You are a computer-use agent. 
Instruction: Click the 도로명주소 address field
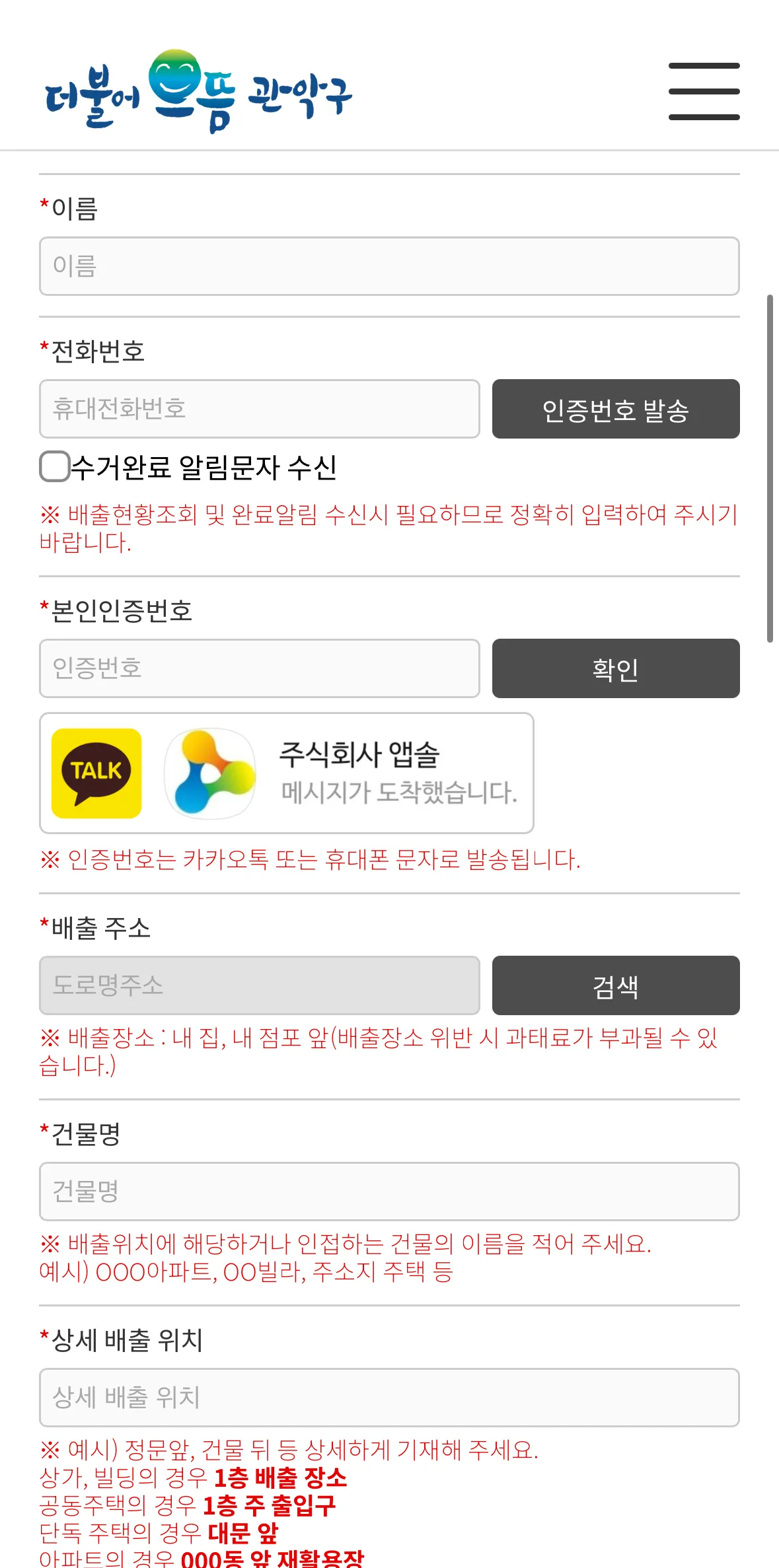260,985
